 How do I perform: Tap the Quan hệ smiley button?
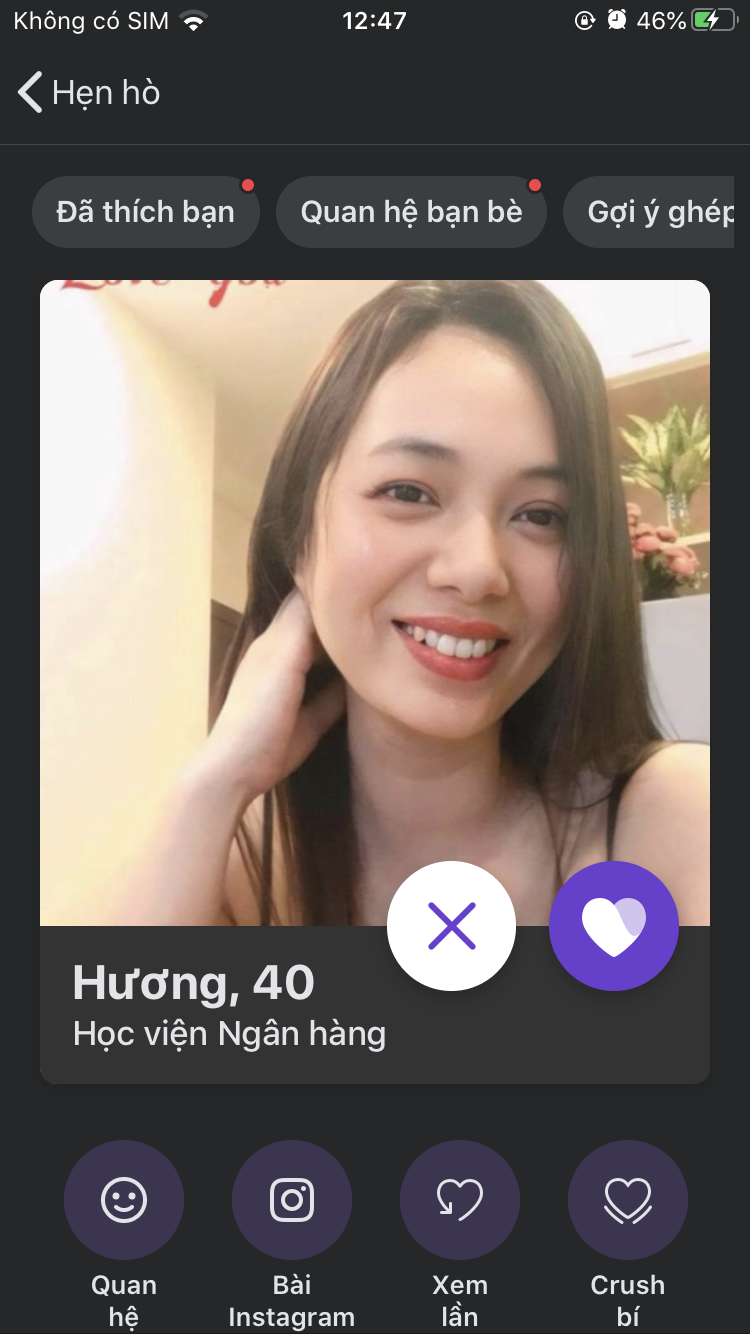pyautogui.click(x=124, y=1200)
